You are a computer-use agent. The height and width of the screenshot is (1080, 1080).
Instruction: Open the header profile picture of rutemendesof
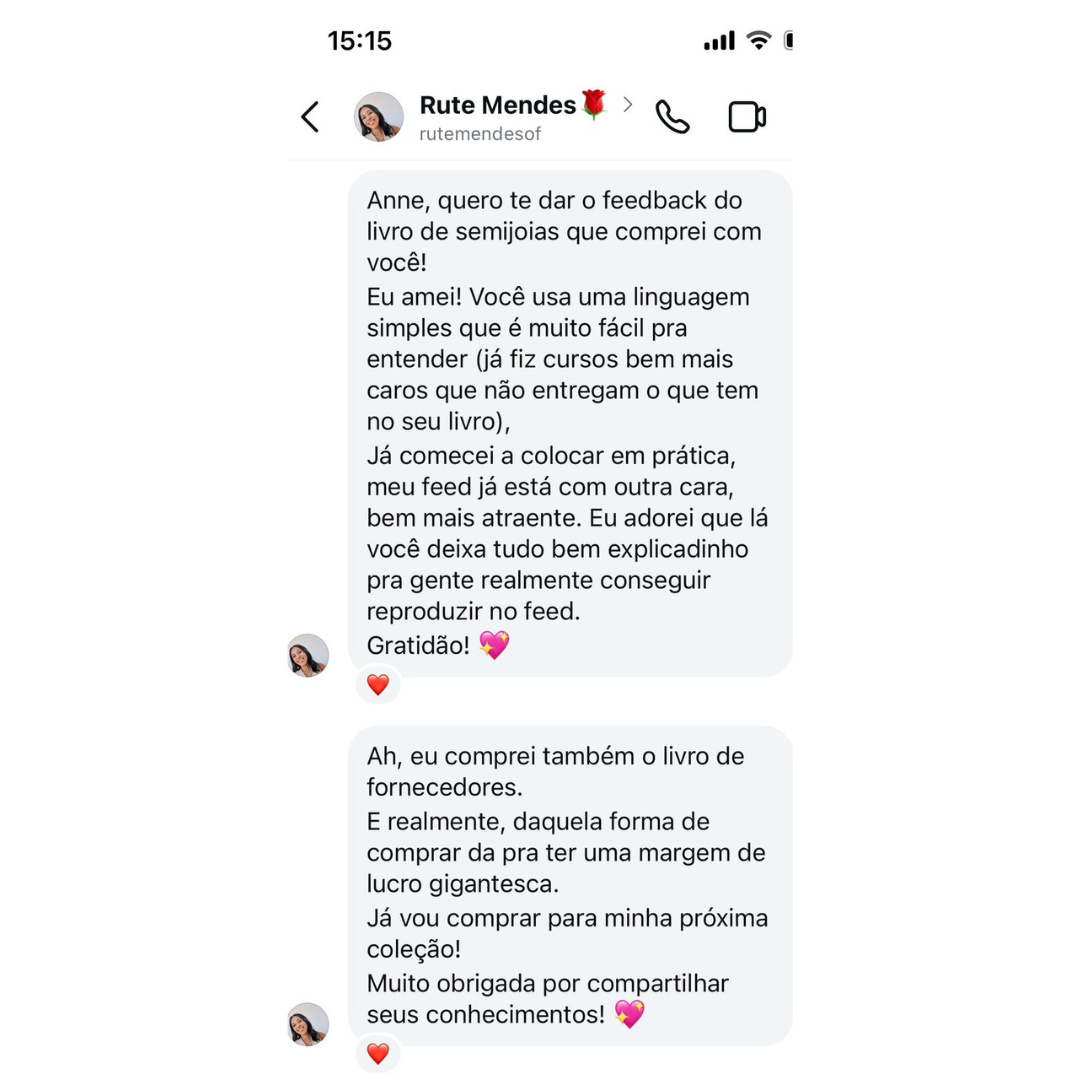(x=379, y=117)
